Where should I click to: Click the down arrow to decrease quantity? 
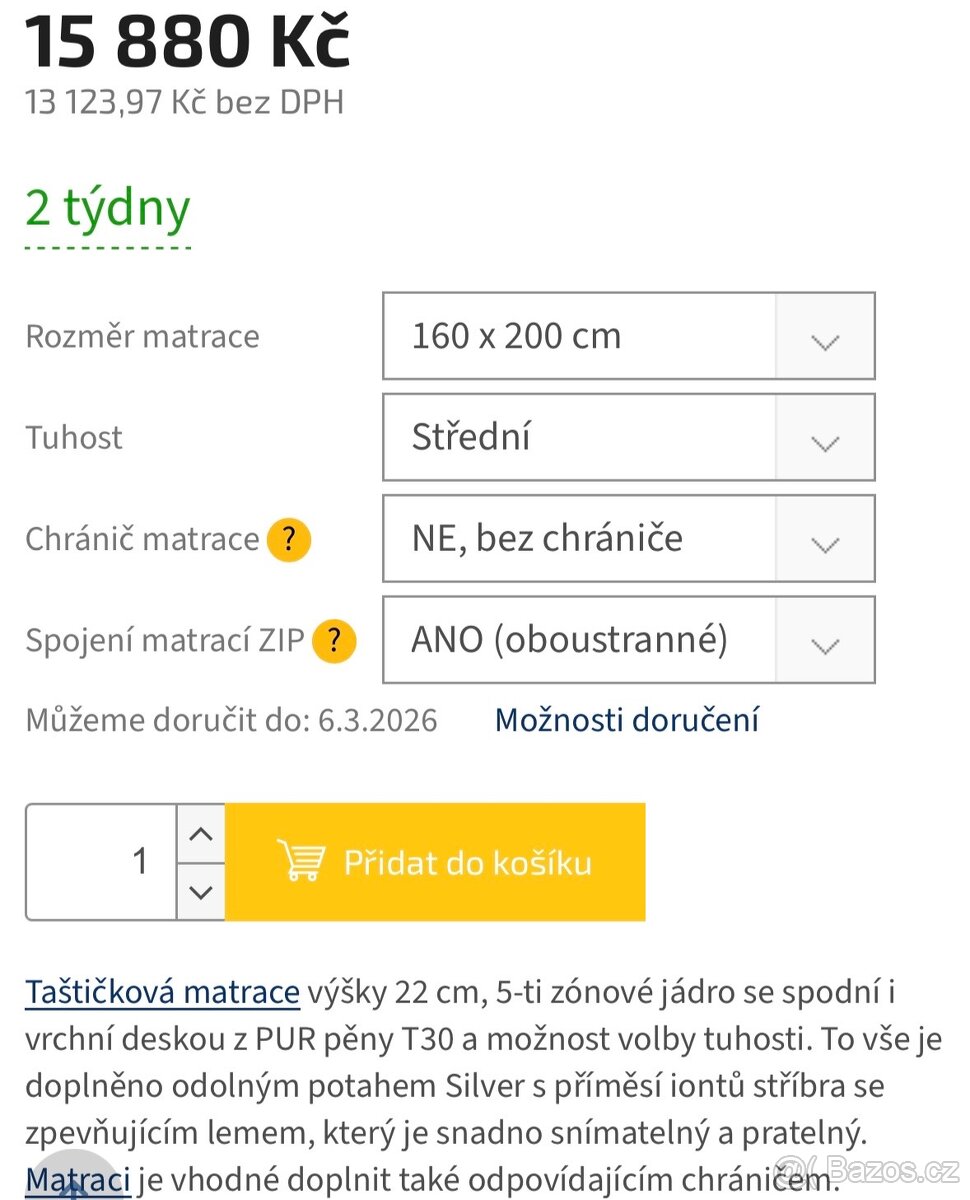tap(200, 890)
